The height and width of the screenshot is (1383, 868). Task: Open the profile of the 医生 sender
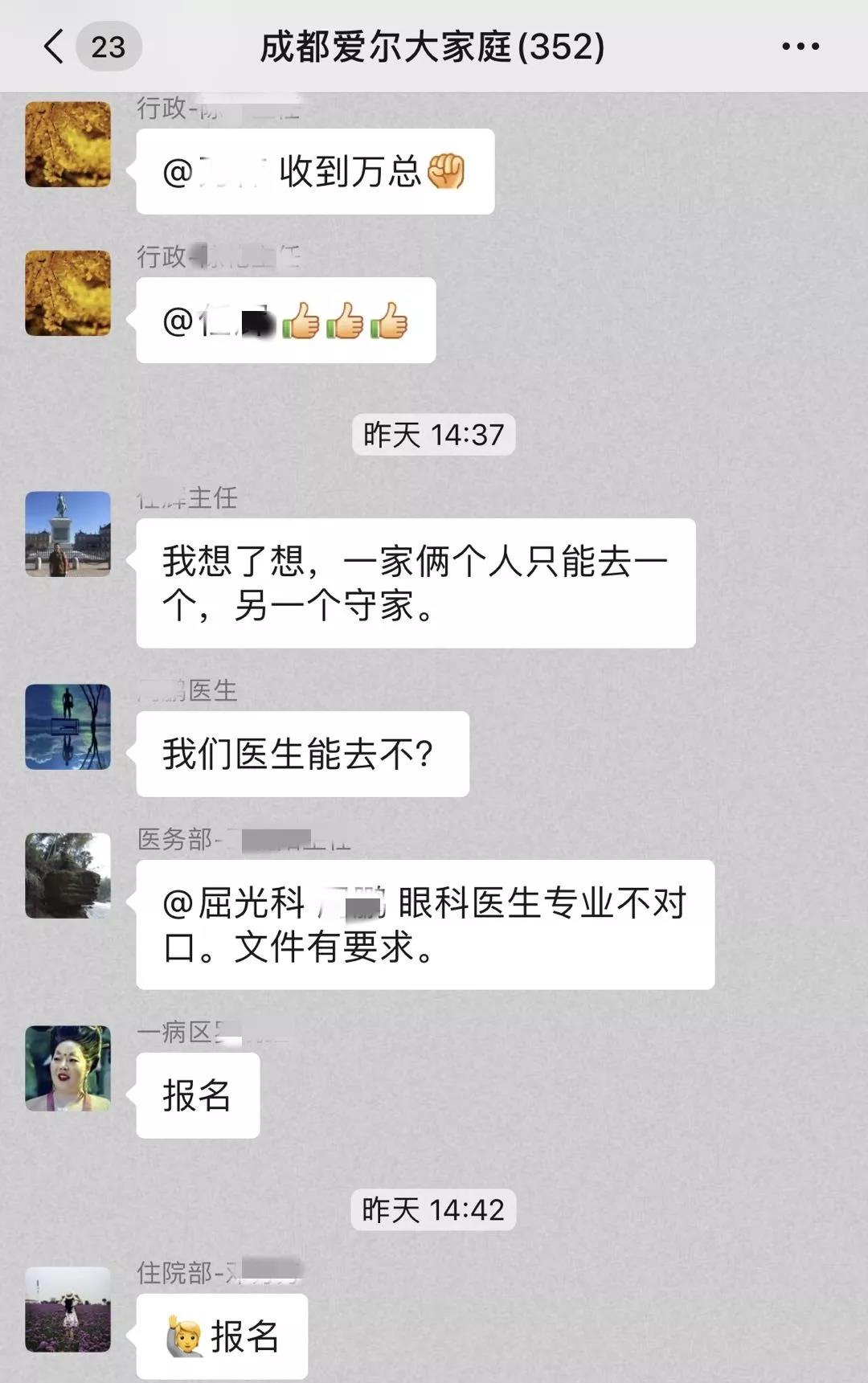click(x=68, y=726)
